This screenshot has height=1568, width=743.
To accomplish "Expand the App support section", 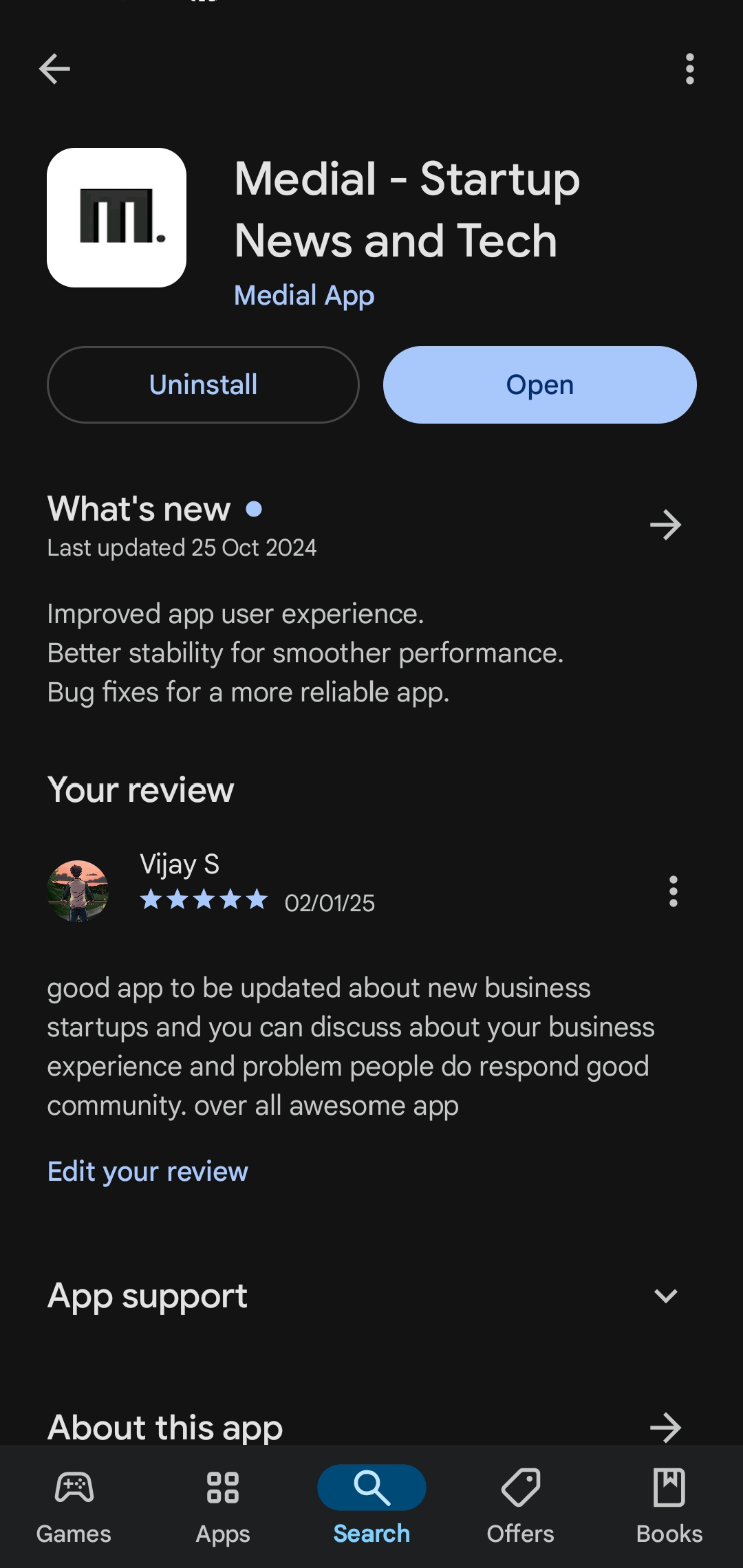I will pos(665,1296).
